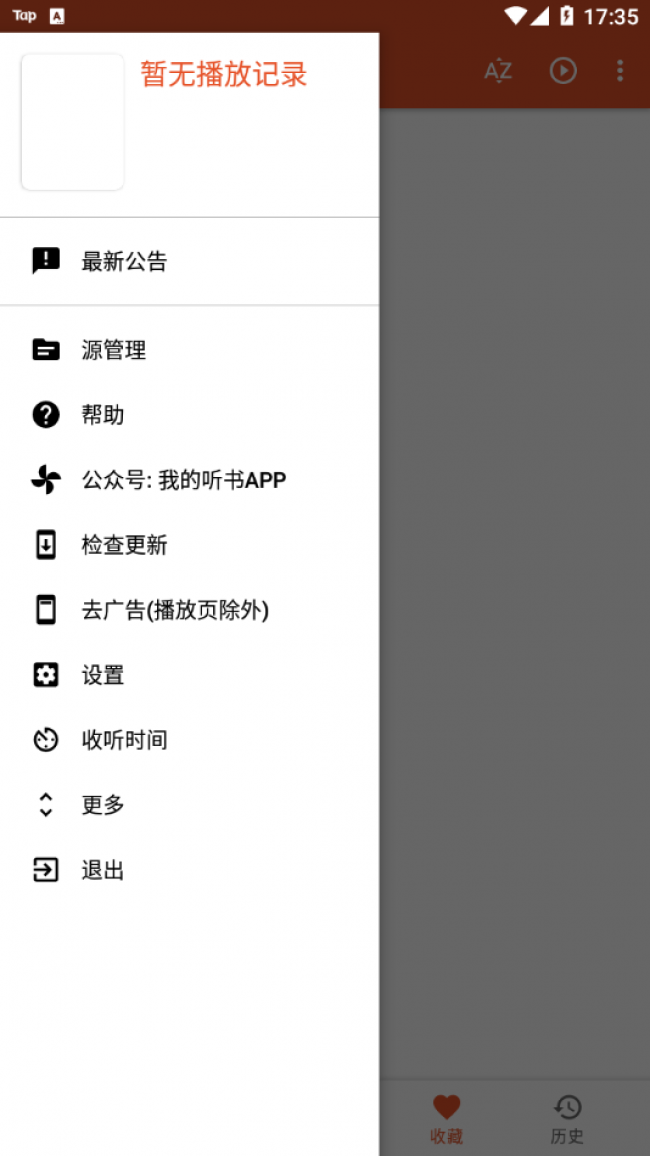The width and height of the screenshot is (650, 1156).
Task: Open the 最新公告 announcement row
Action: point(189,261)
